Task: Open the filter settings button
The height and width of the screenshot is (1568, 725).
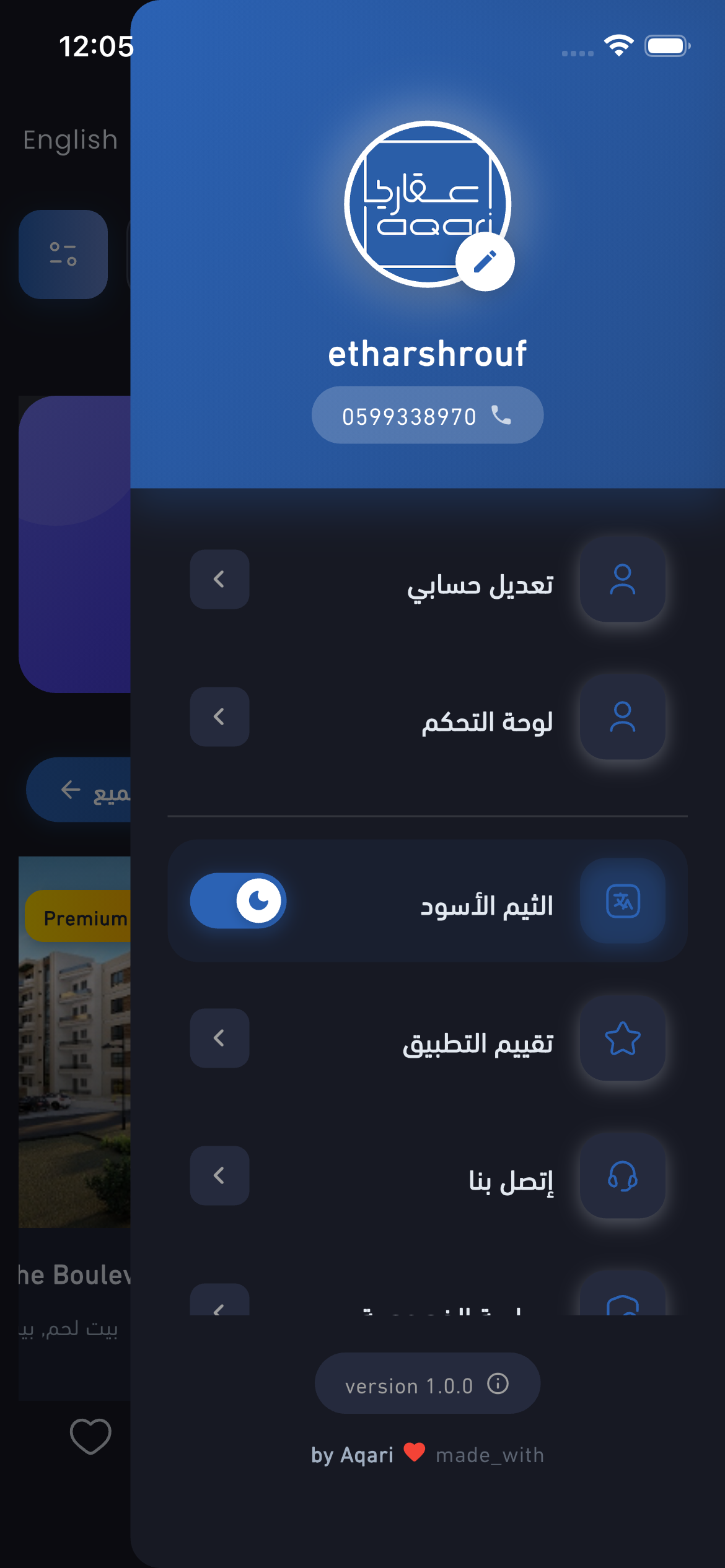Action: [x=63, y=255]
